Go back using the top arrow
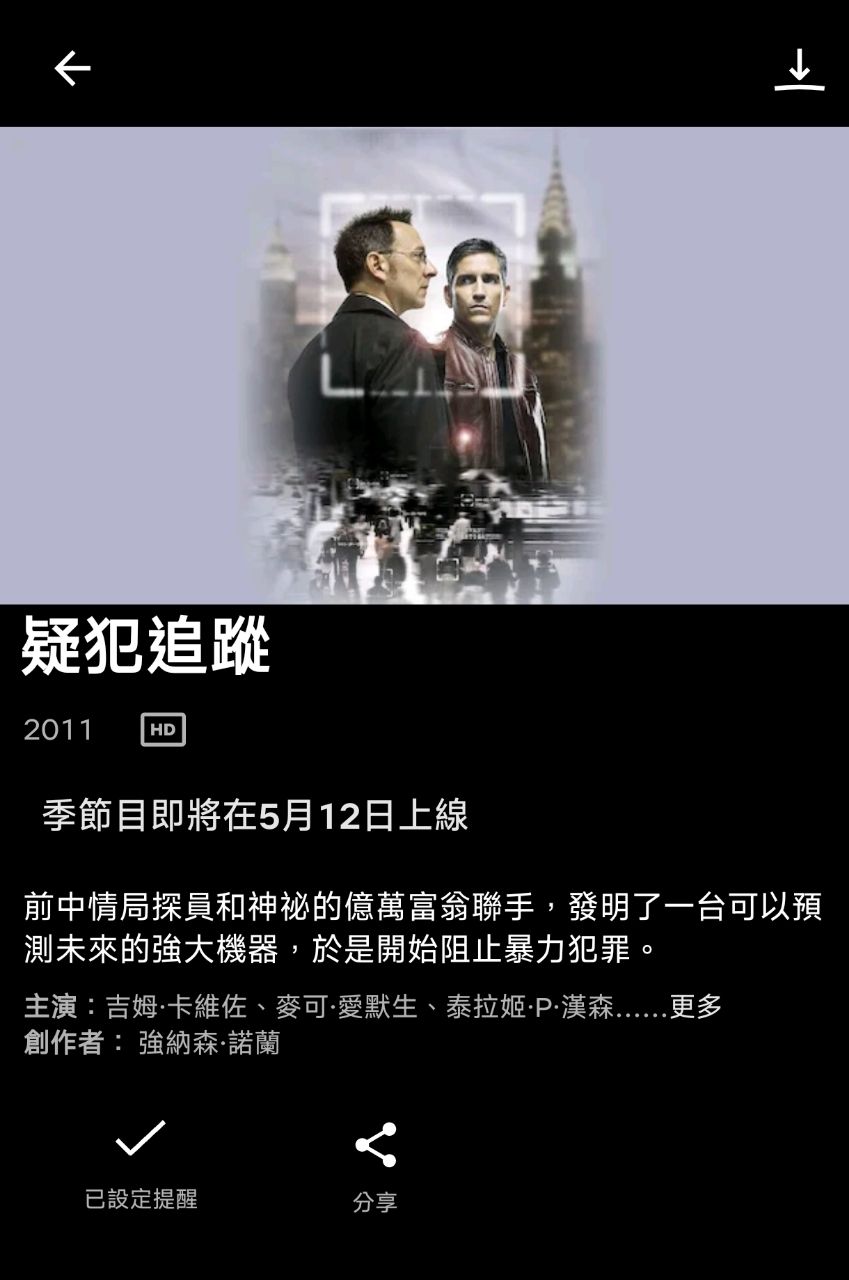The image size is (849, 1280). point(72,69)
